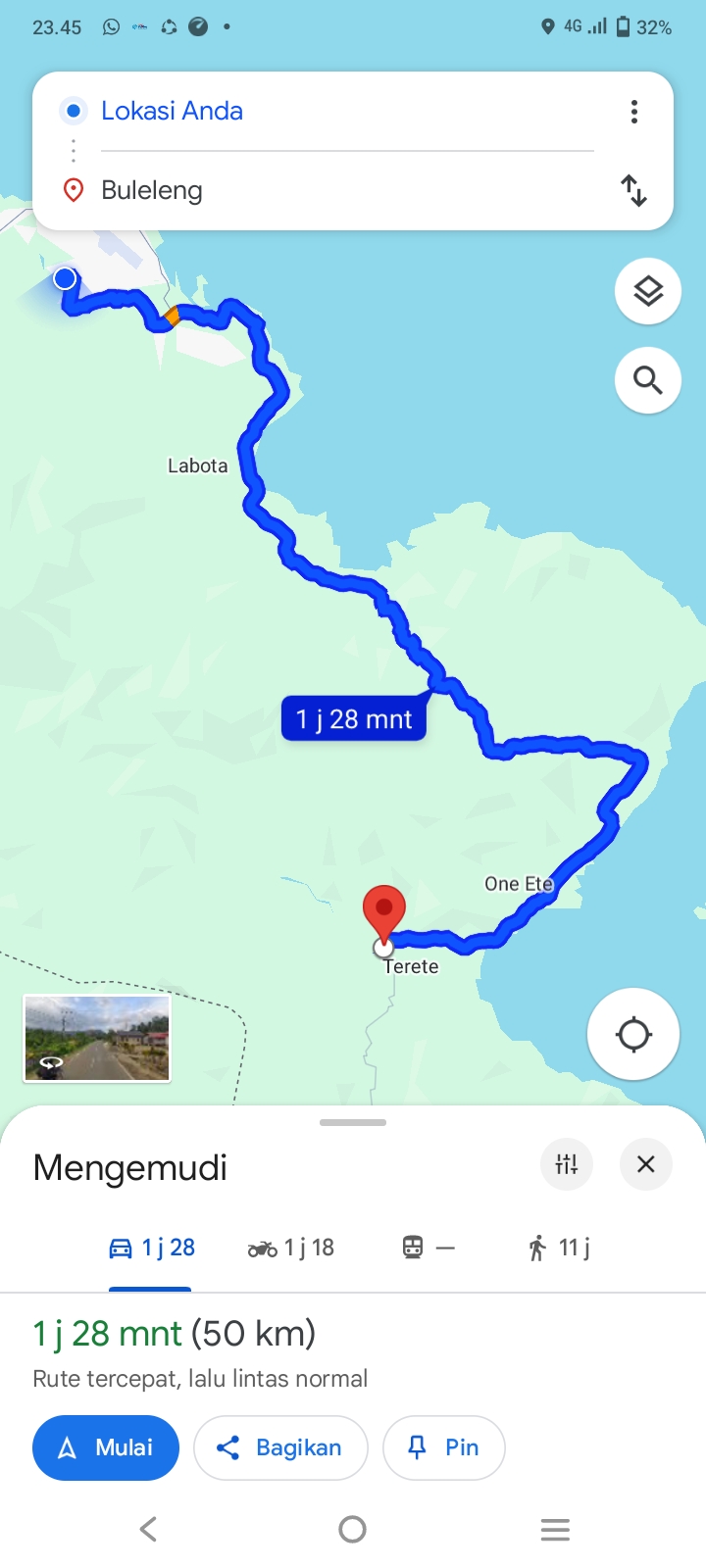Open route options filter
This screenshot has height=1568, width=706.
[x=567, y=1164]
